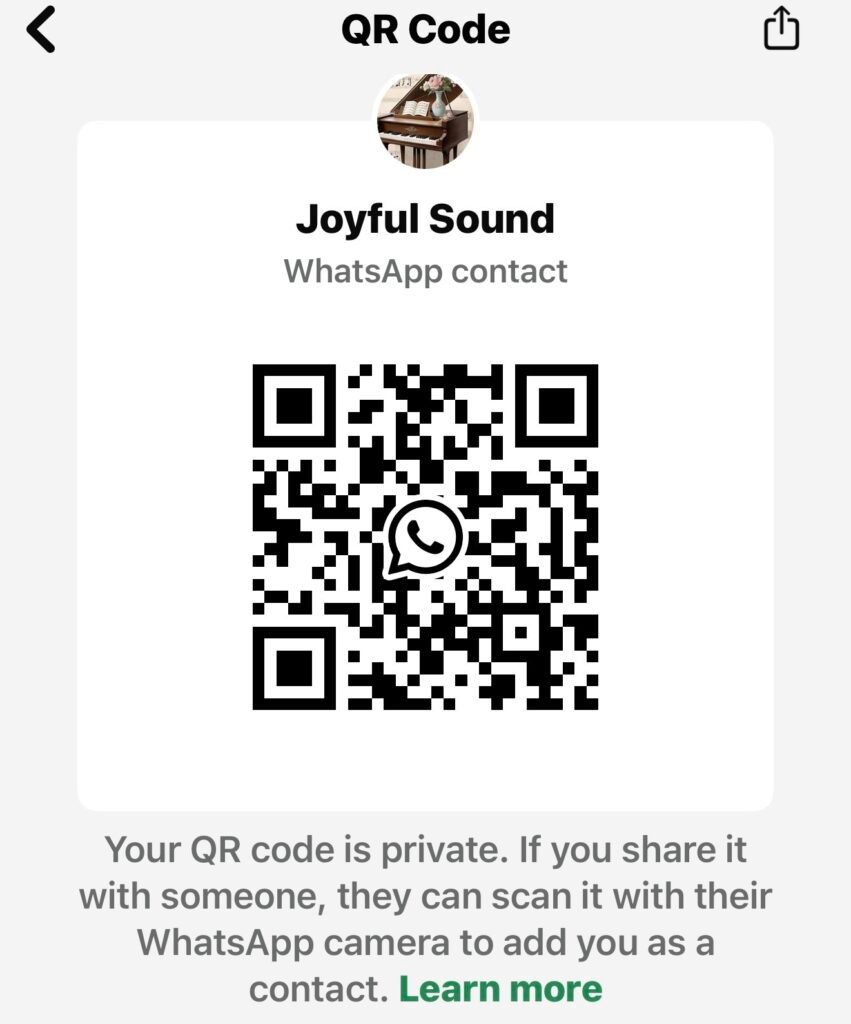Share the QR code
The height and width of the screenshot is (1024, 851).
coord(781,29)
